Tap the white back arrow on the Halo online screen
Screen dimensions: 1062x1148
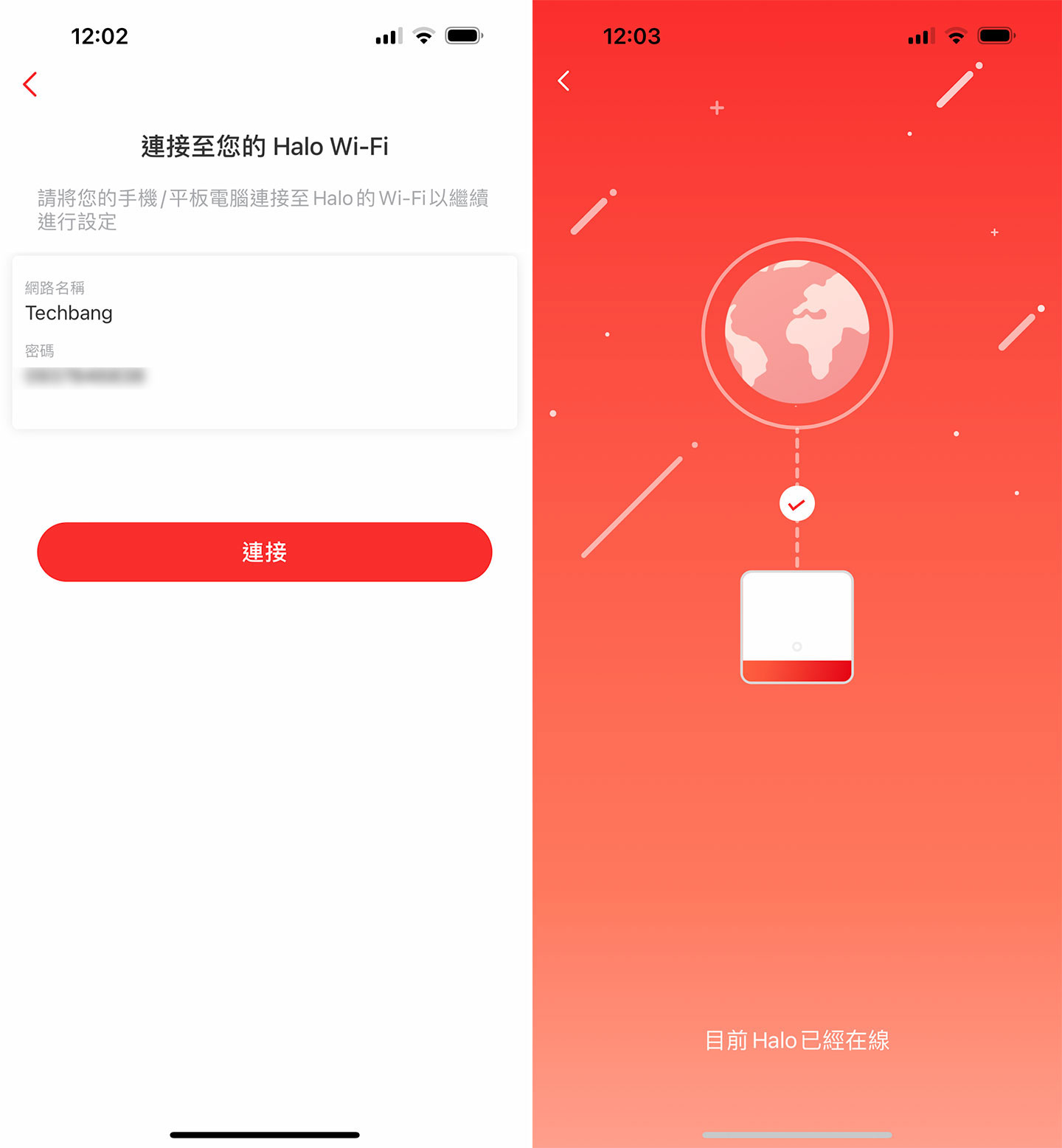point(564,80)
